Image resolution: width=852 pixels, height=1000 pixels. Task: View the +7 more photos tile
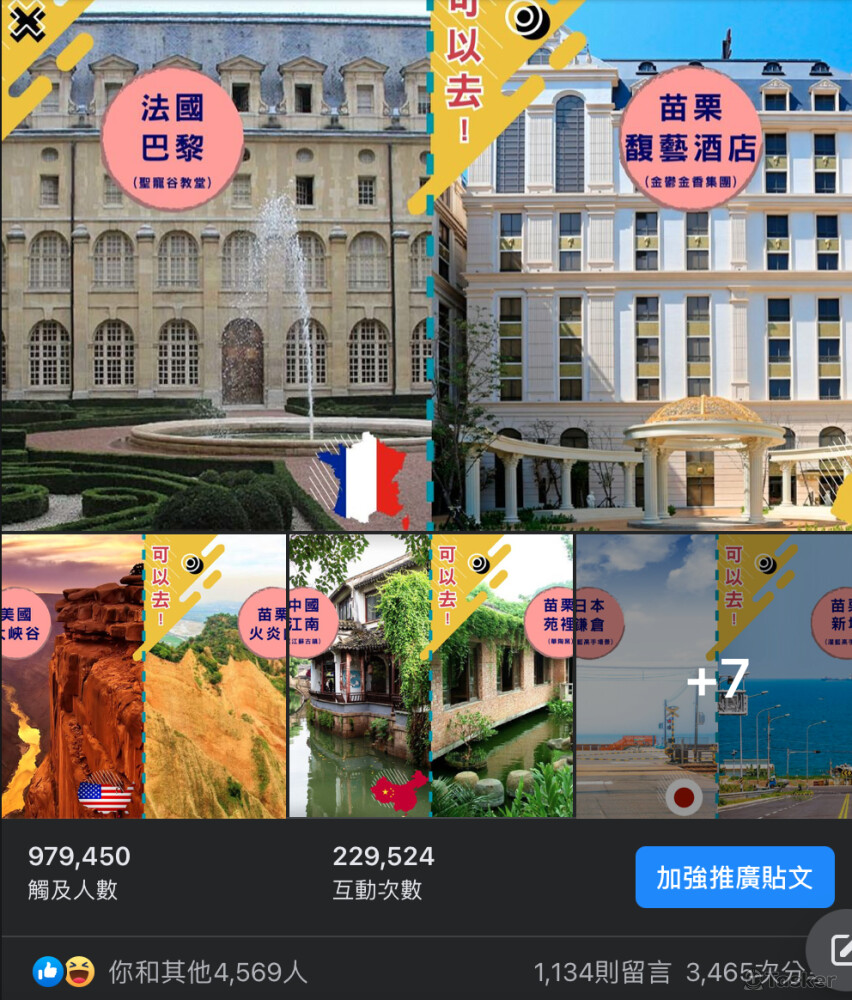(x=715, y=678)
